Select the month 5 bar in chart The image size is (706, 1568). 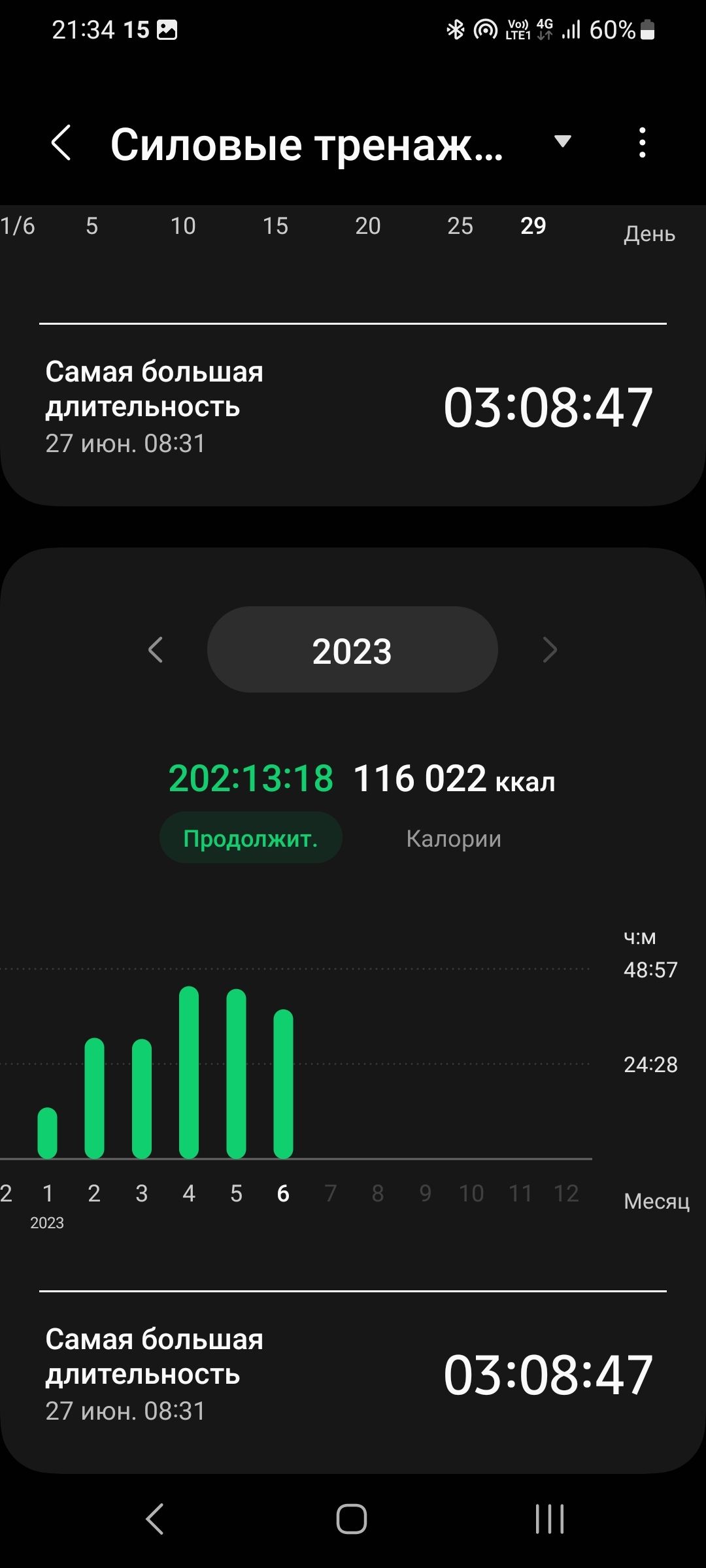pos(236,1074)
